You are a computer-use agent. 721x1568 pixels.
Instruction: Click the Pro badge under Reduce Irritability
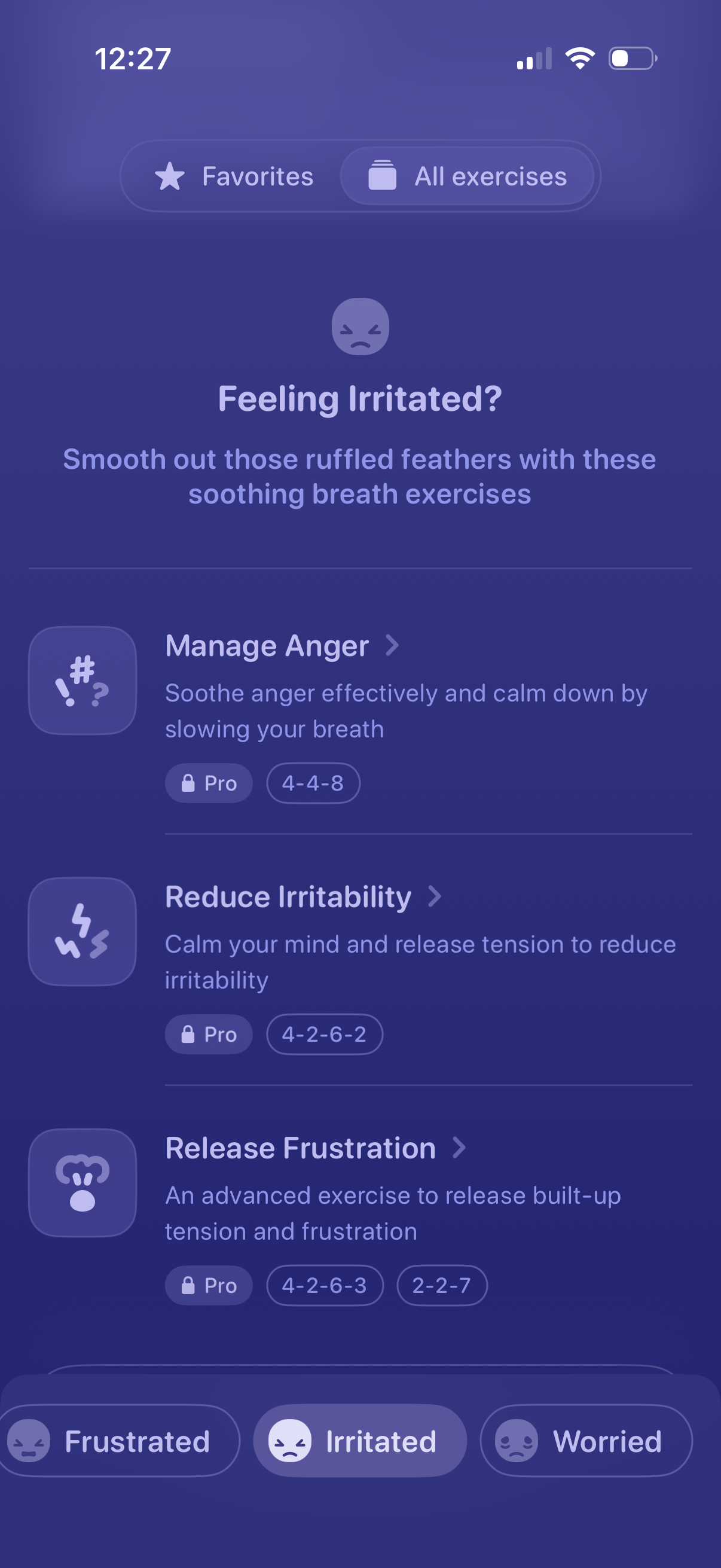click(x=208, y=1034)
